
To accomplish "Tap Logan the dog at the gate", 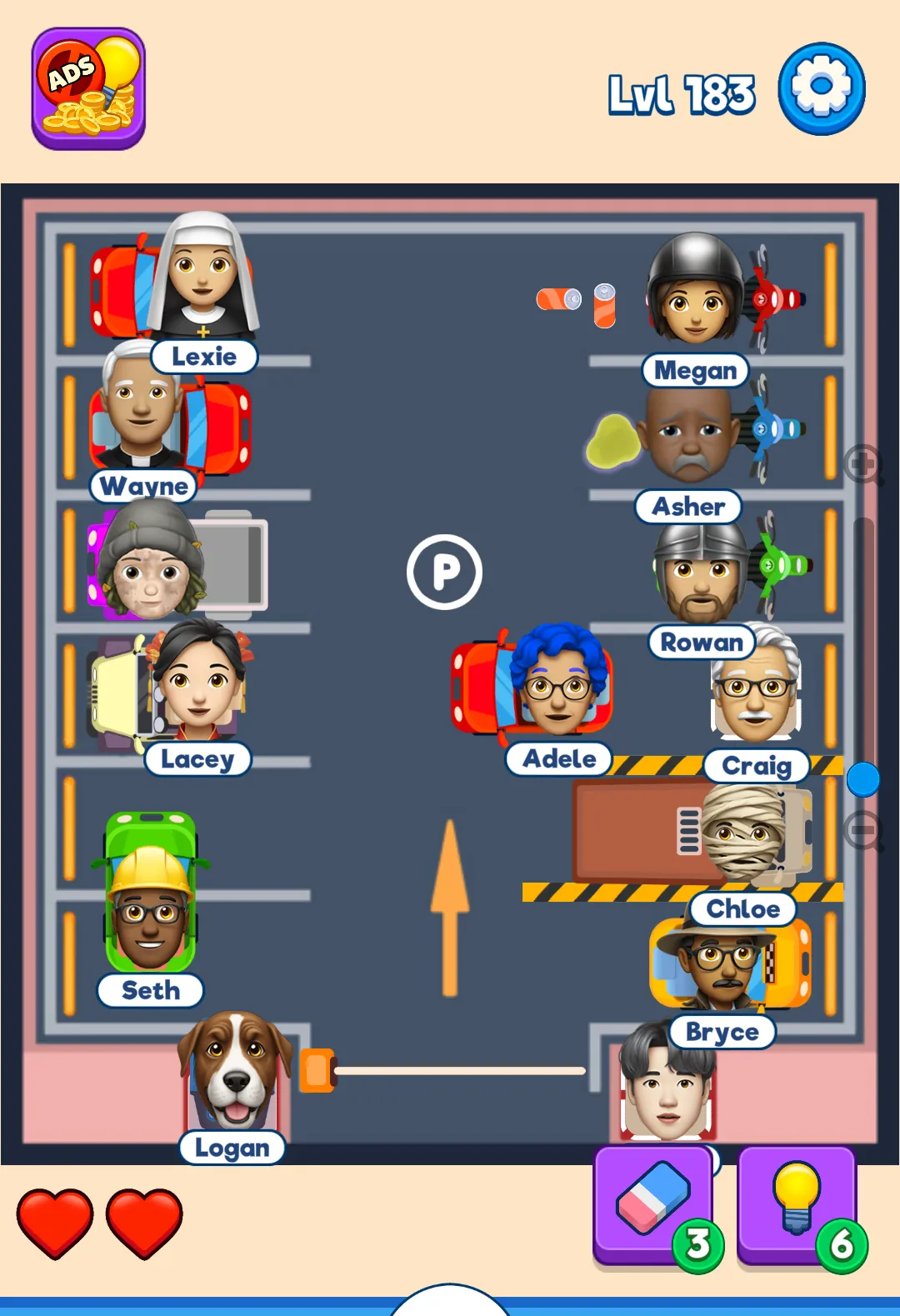I will point(236,1073).
